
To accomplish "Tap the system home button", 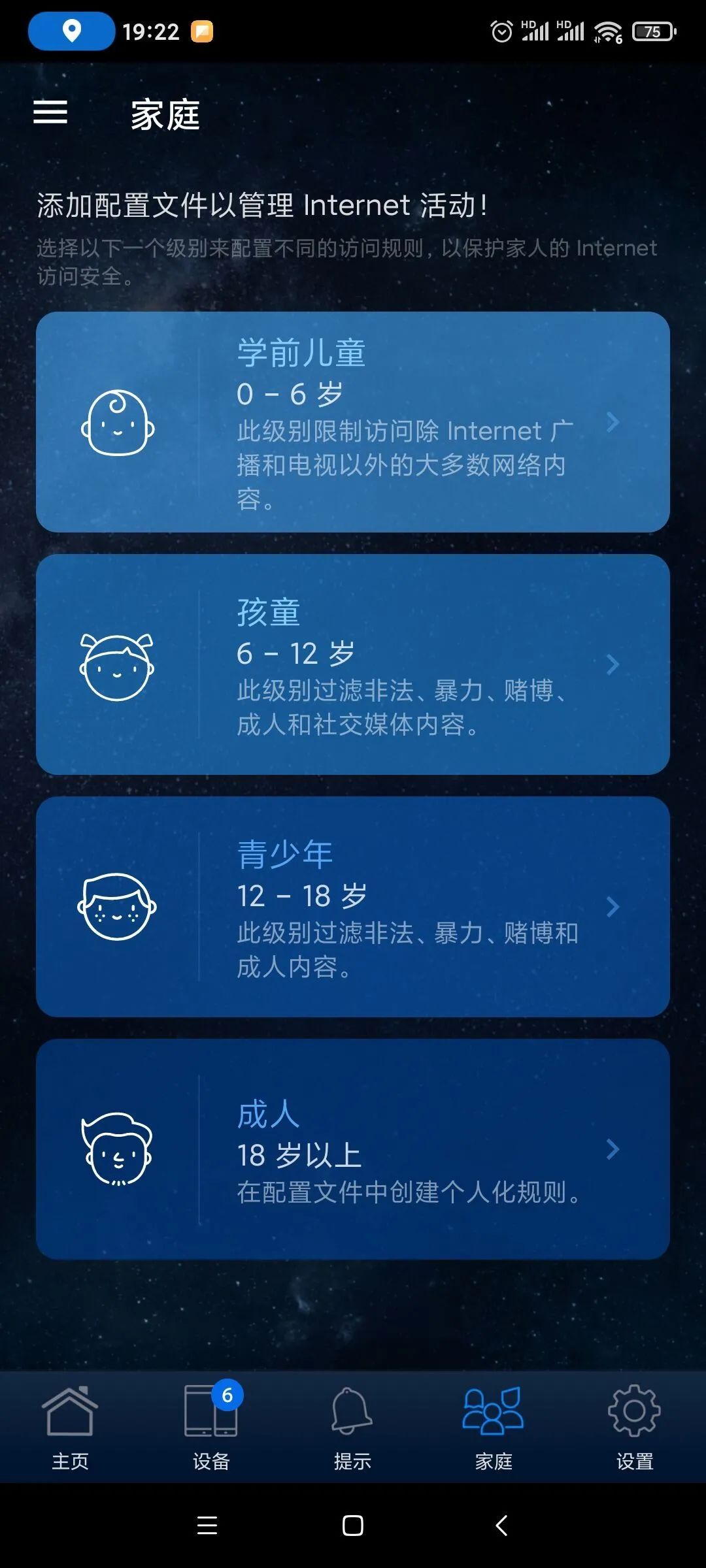I will point(353,1526).
